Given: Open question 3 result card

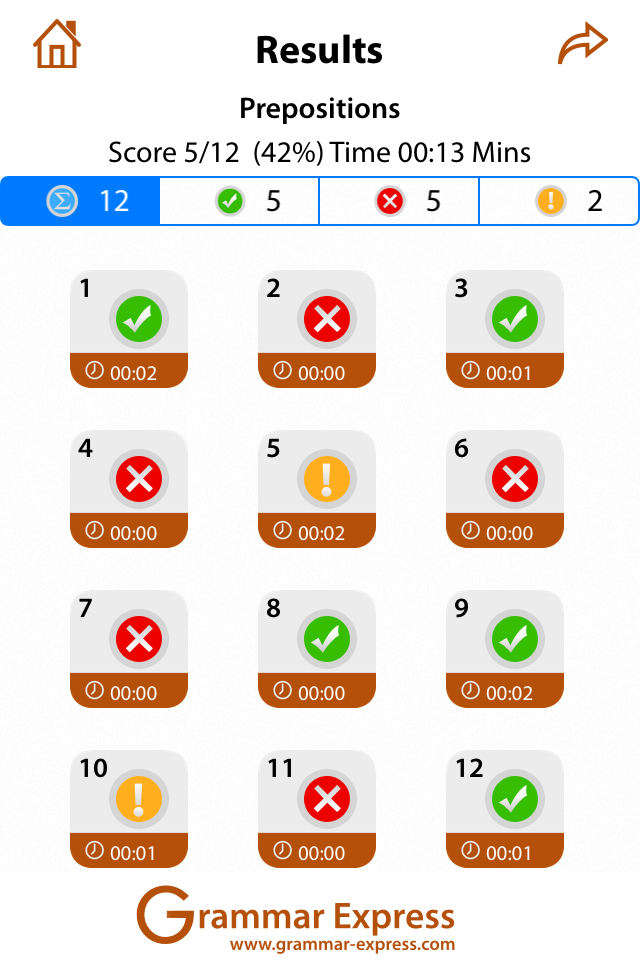Looking at the screenshot, I should point(505,328).
